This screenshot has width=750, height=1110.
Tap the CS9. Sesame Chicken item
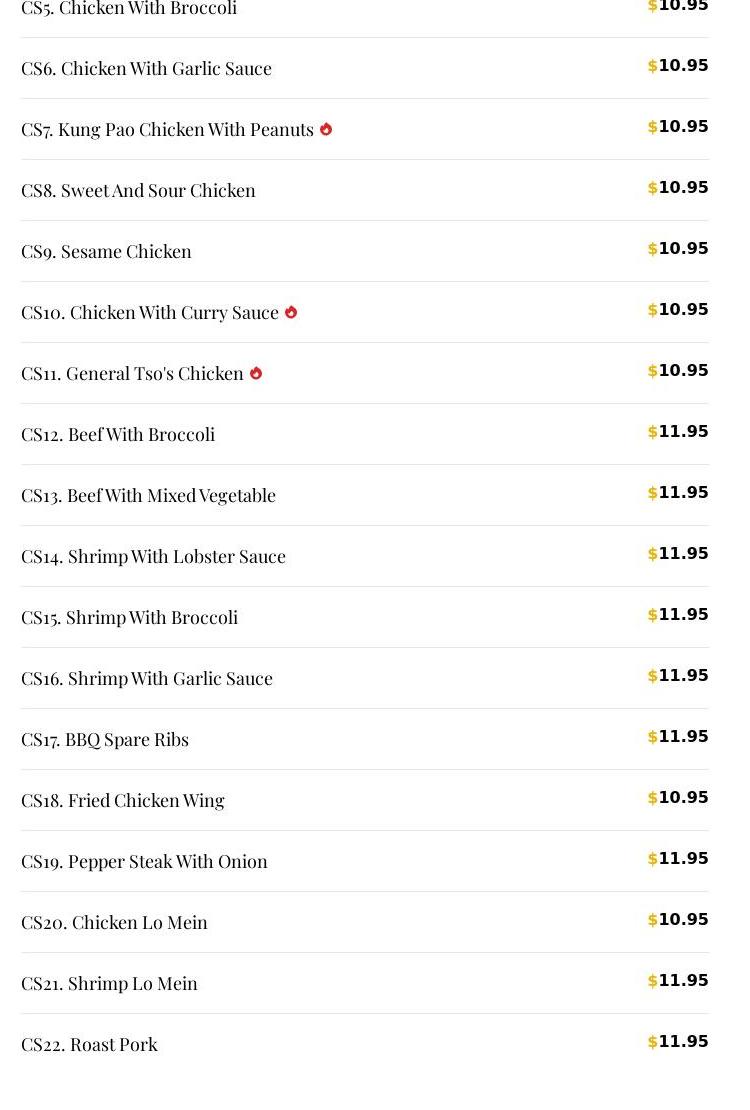(106, 251)
